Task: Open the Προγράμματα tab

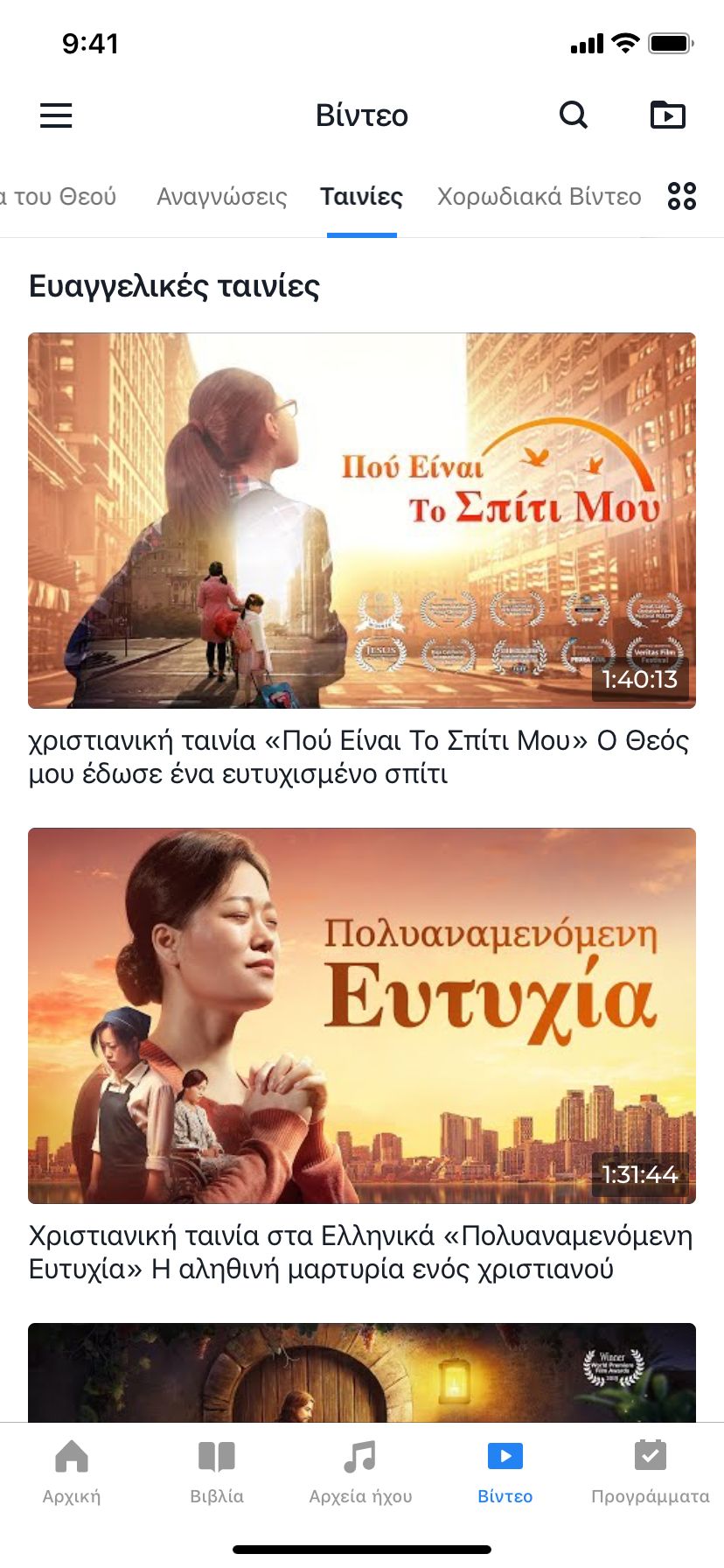Action: point(651,1472)
